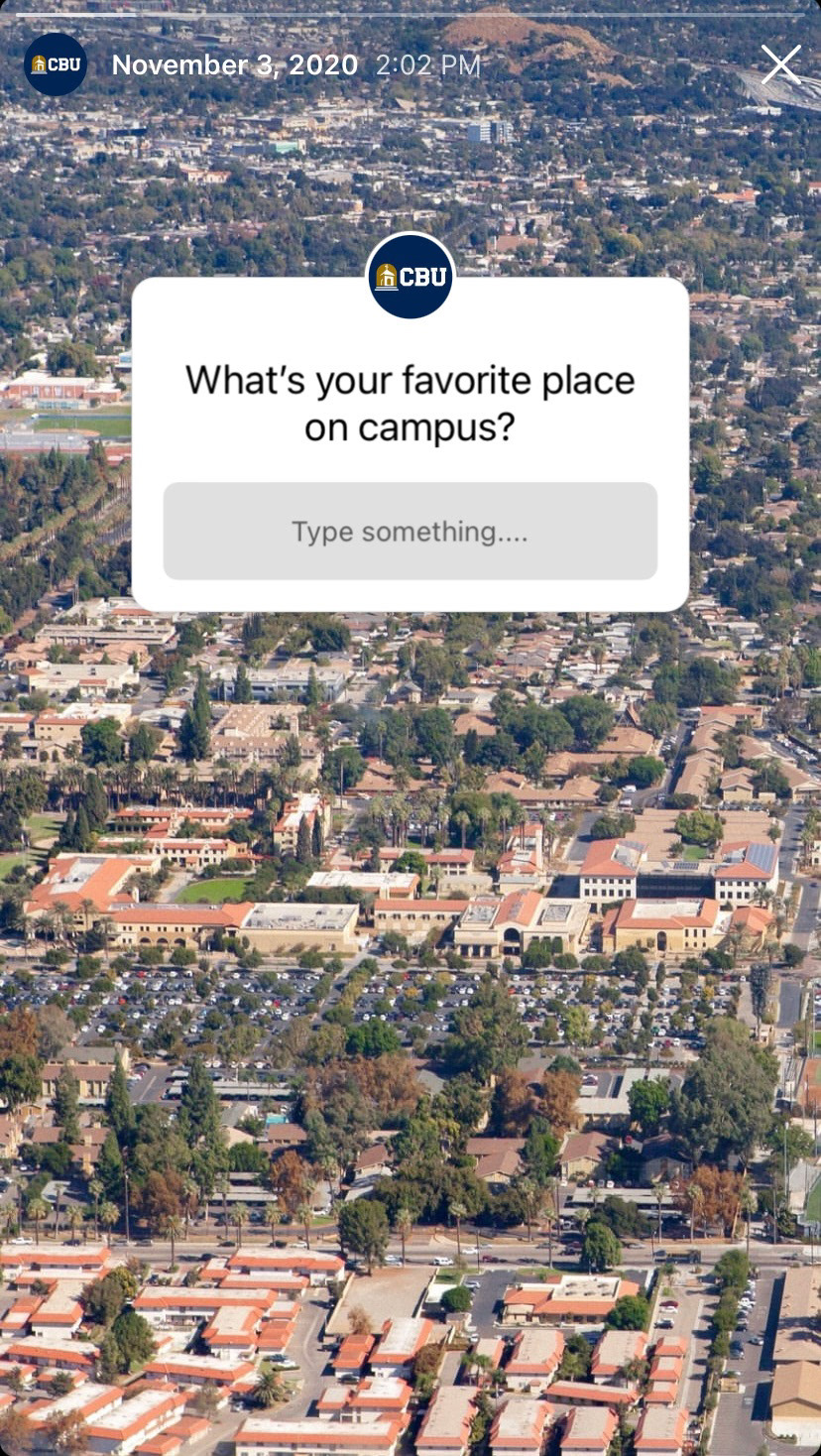Open the CBU profile avatar in header
821x1456 pixels.
click(x=56, y=64)
